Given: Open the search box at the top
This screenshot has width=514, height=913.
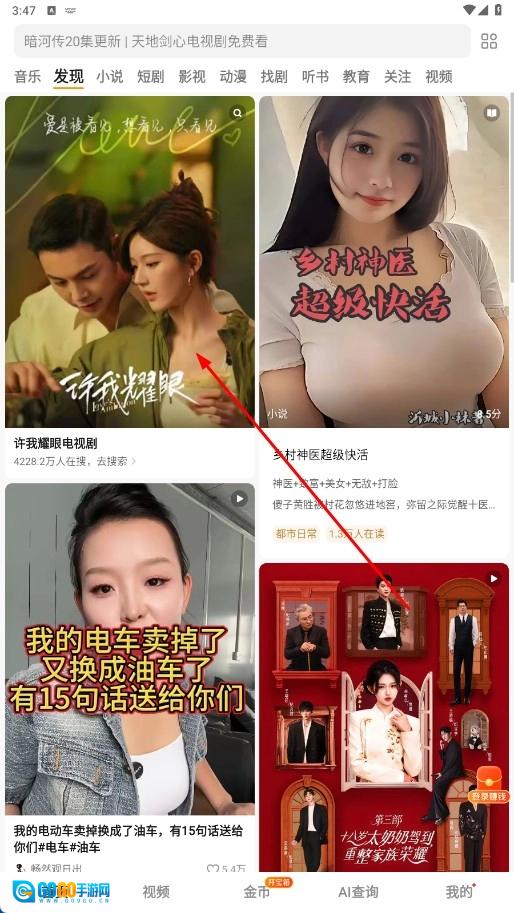Looking at the screenshot, I should click(242, 41).
